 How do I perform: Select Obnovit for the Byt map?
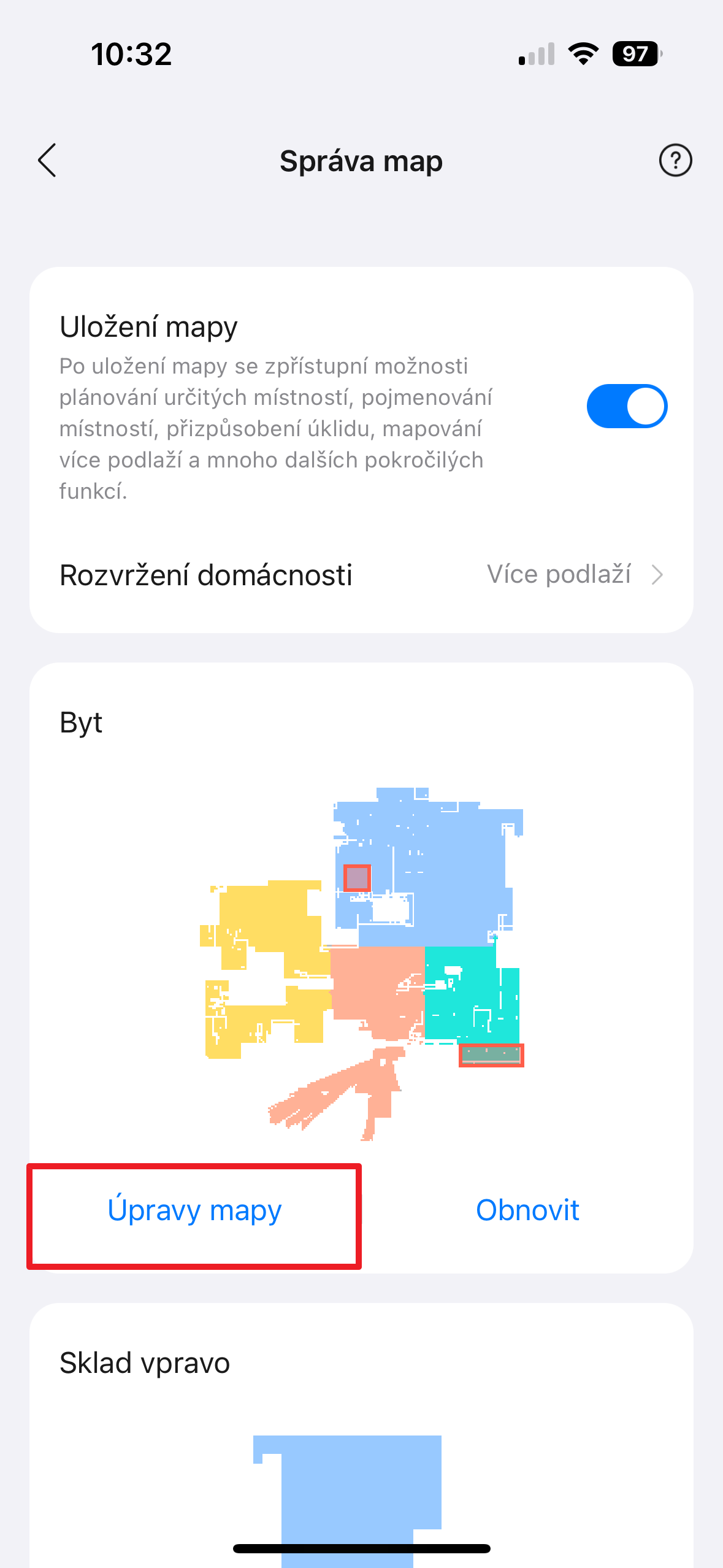[x=527, y=1210]
